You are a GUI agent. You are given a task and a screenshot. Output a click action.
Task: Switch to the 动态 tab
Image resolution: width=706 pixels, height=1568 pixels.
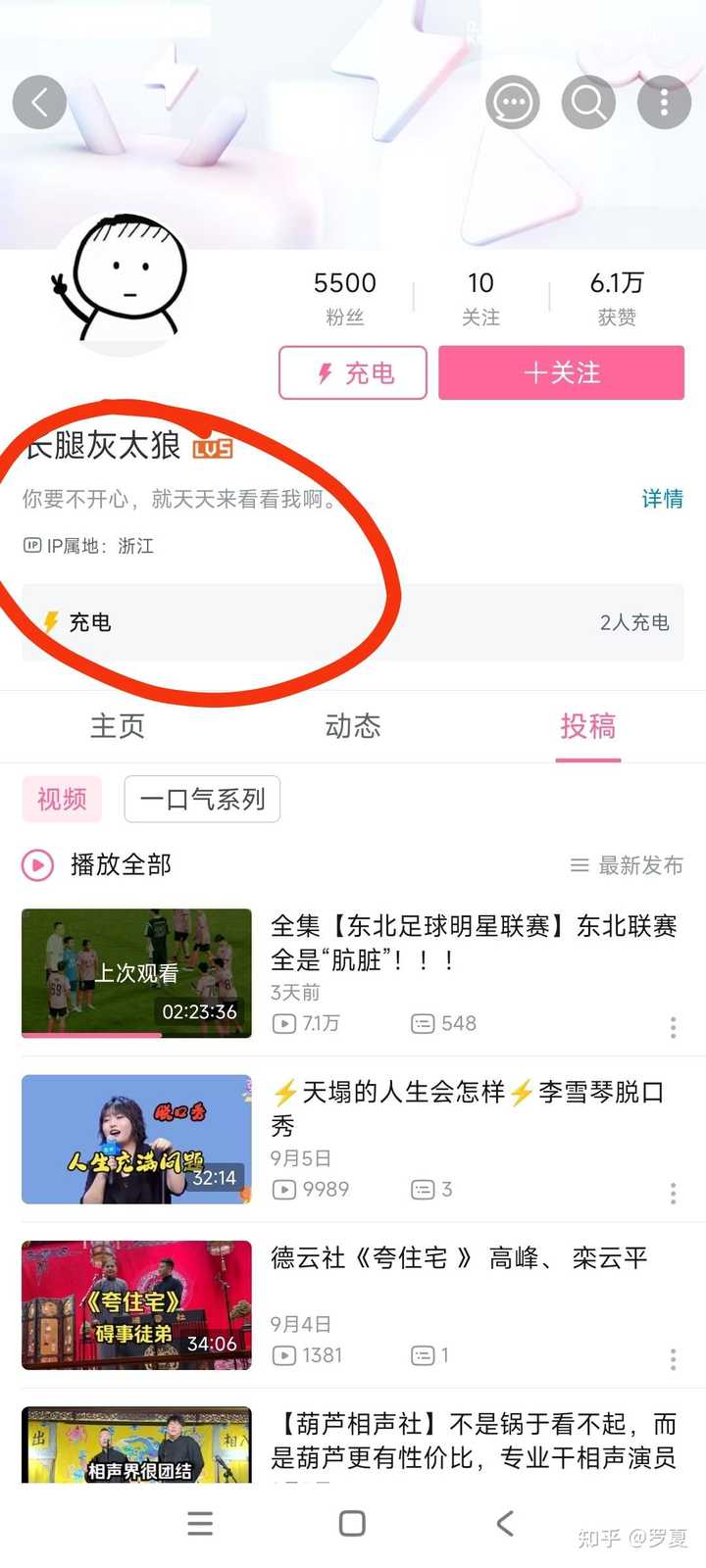click(x=353, y=726)
